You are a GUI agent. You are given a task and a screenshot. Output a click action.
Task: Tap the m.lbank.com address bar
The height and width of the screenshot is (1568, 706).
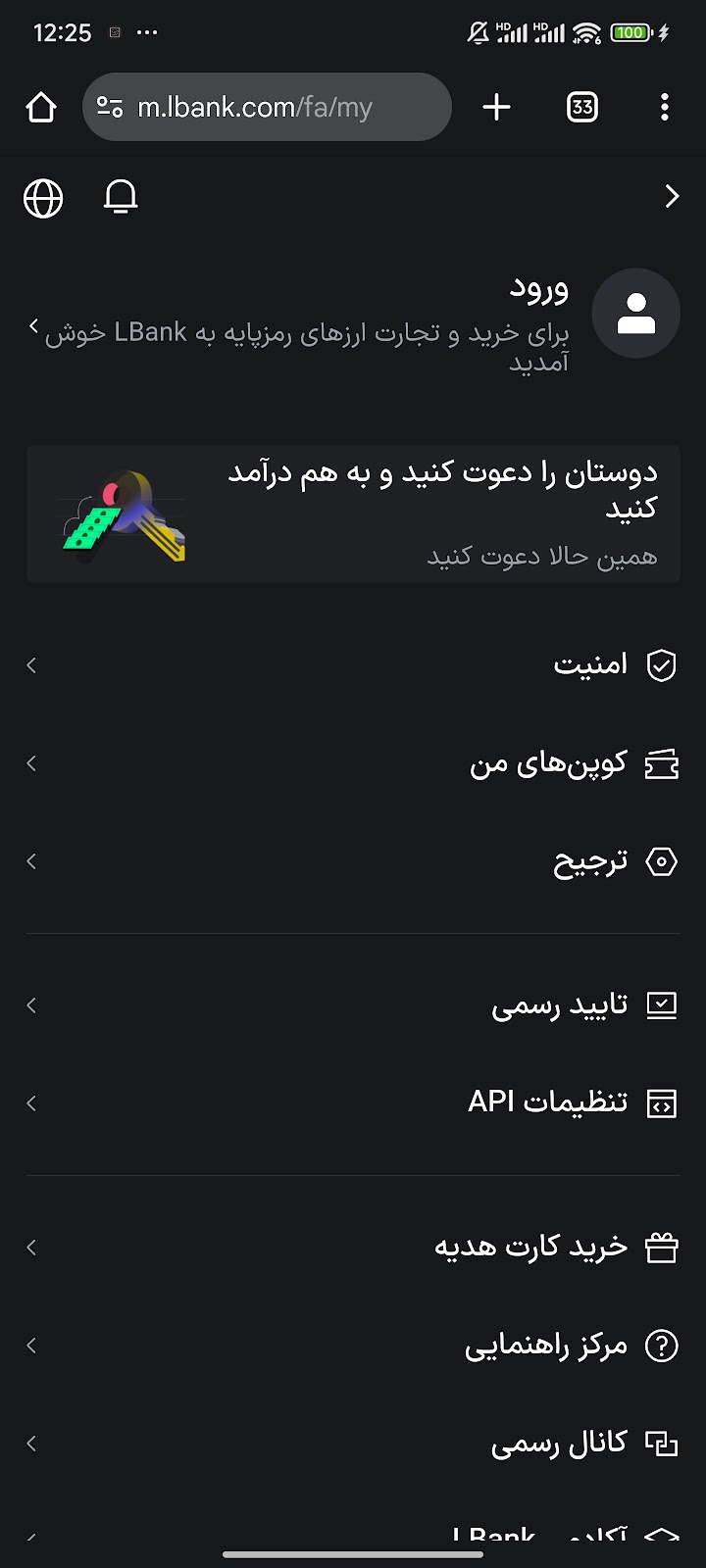tap(267, 107)
